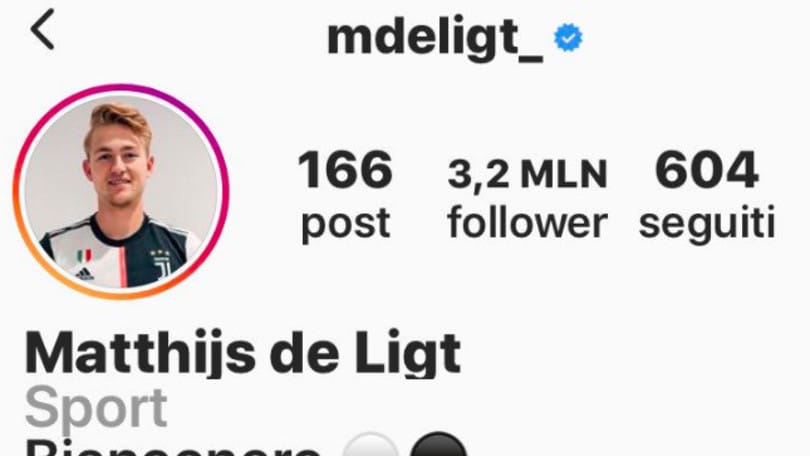Go back using the top-left arrow
Viewport: 810px width, 456px height.
point(41,31)
